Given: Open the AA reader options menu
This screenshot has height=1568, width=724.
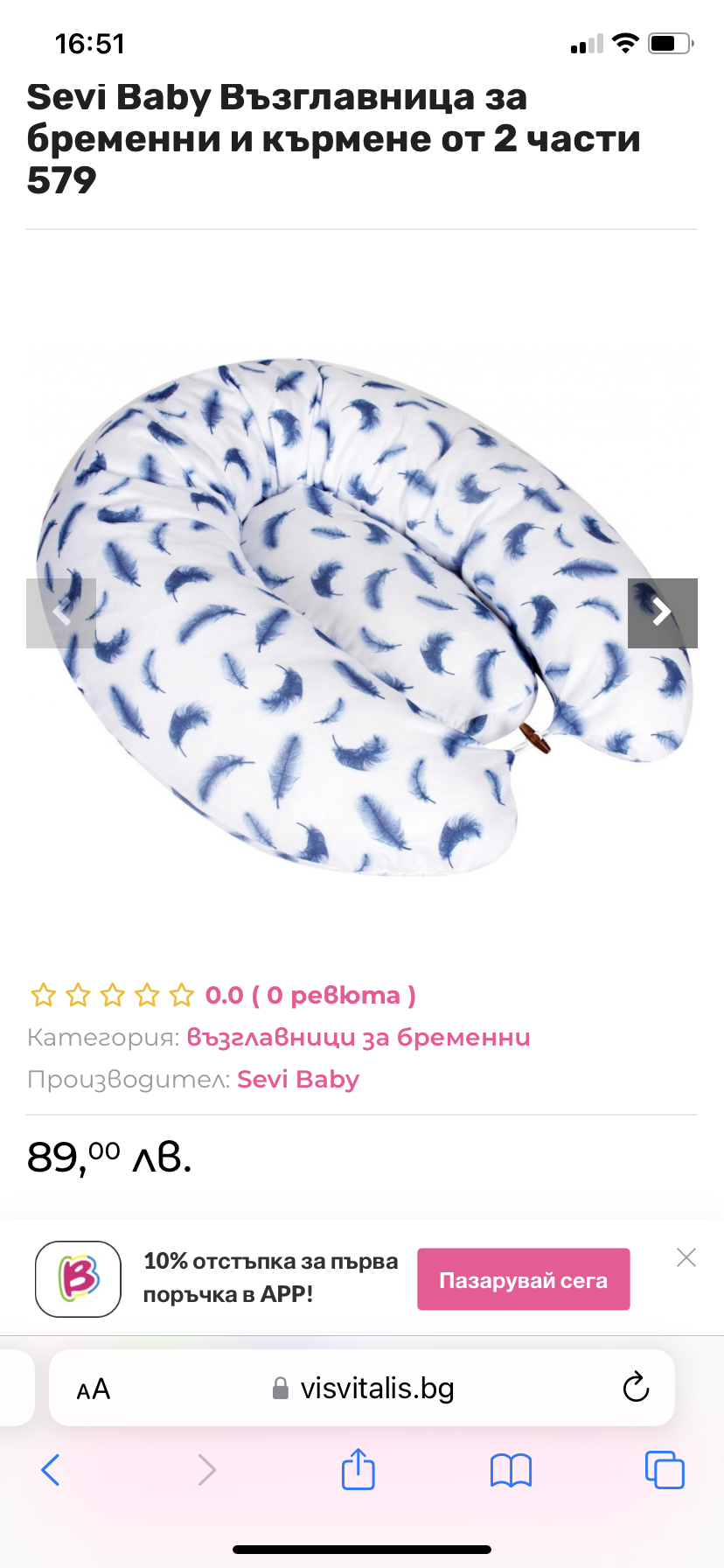Looking at the screenshot, I should (x=94, y=1389).
